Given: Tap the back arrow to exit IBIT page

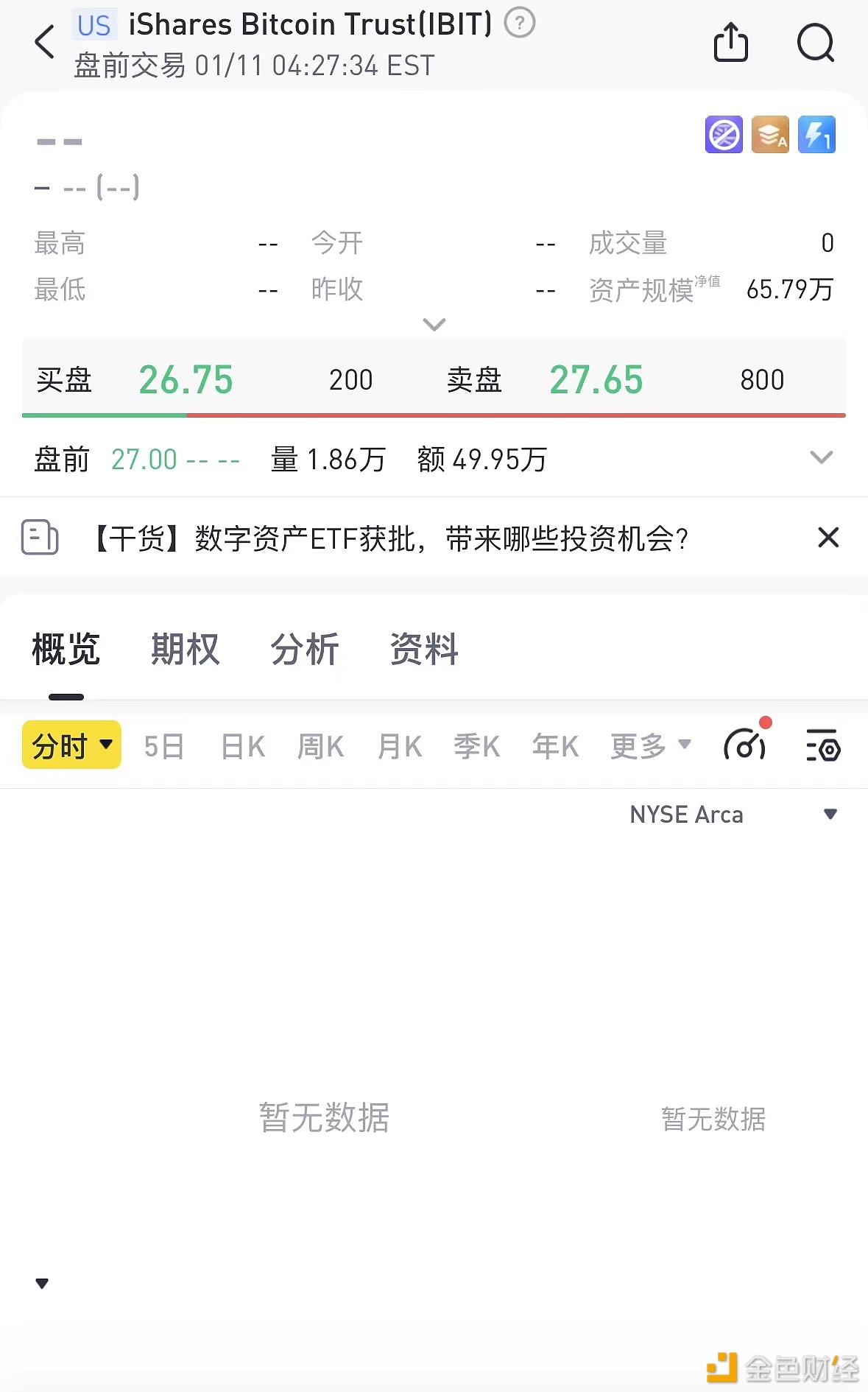Looking at the screenshot, I should click(x=44, y=42).
